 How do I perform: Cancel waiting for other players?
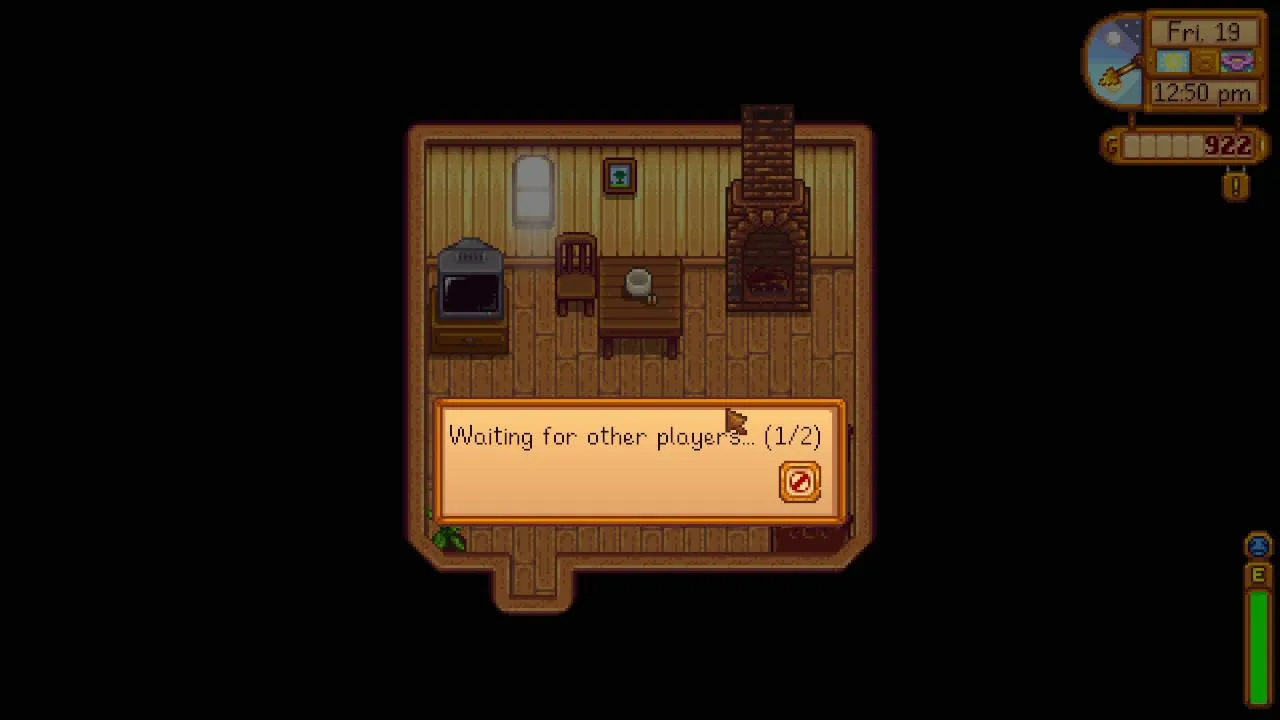[799, 482]
